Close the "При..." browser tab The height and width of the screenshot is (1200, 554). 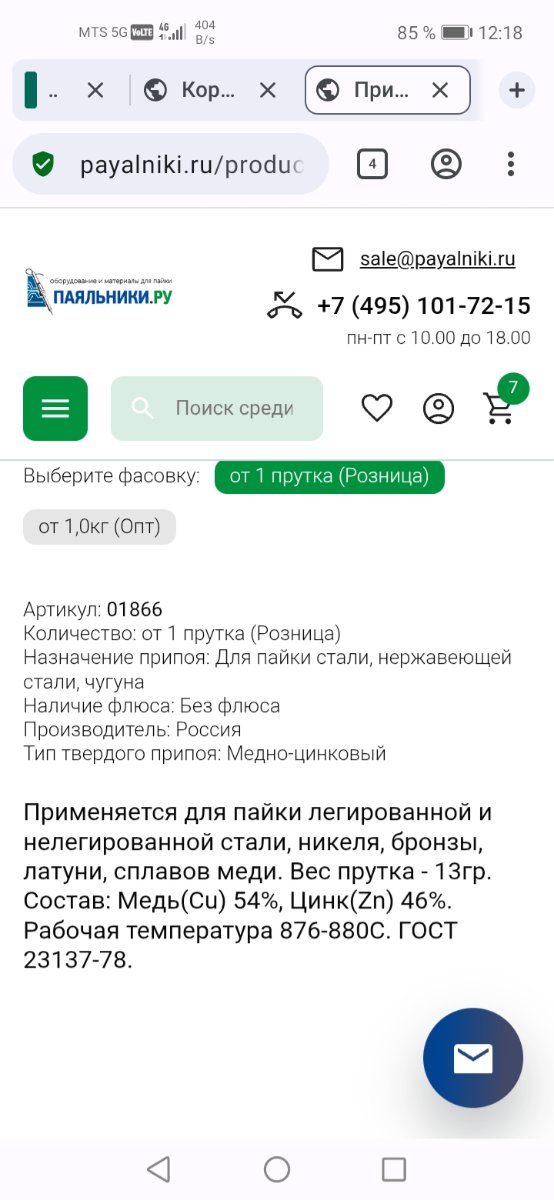click(x=440, y=90)
